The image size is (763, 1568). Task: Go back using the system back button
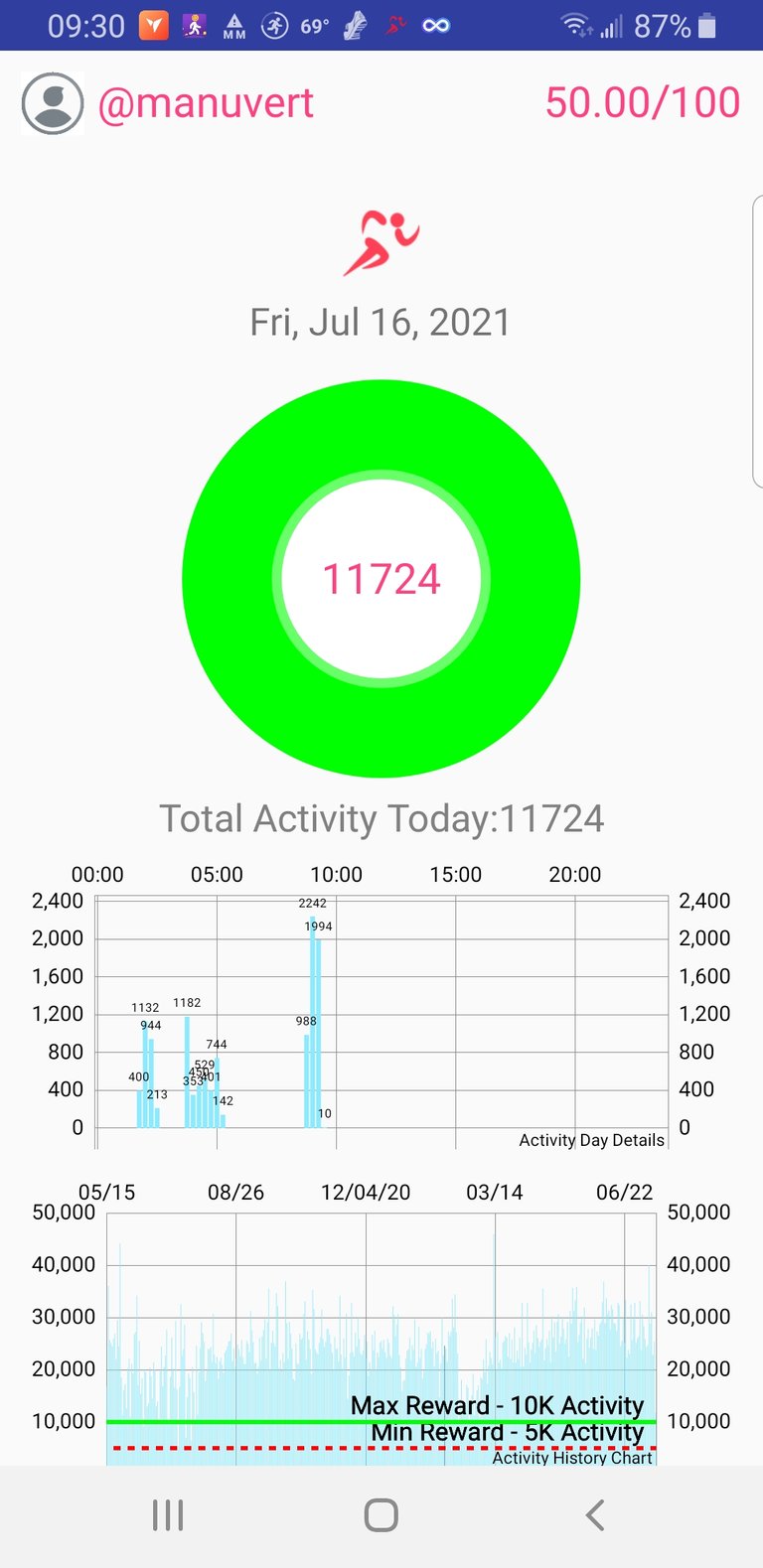pyautogui.click(x=594, y=1515)
